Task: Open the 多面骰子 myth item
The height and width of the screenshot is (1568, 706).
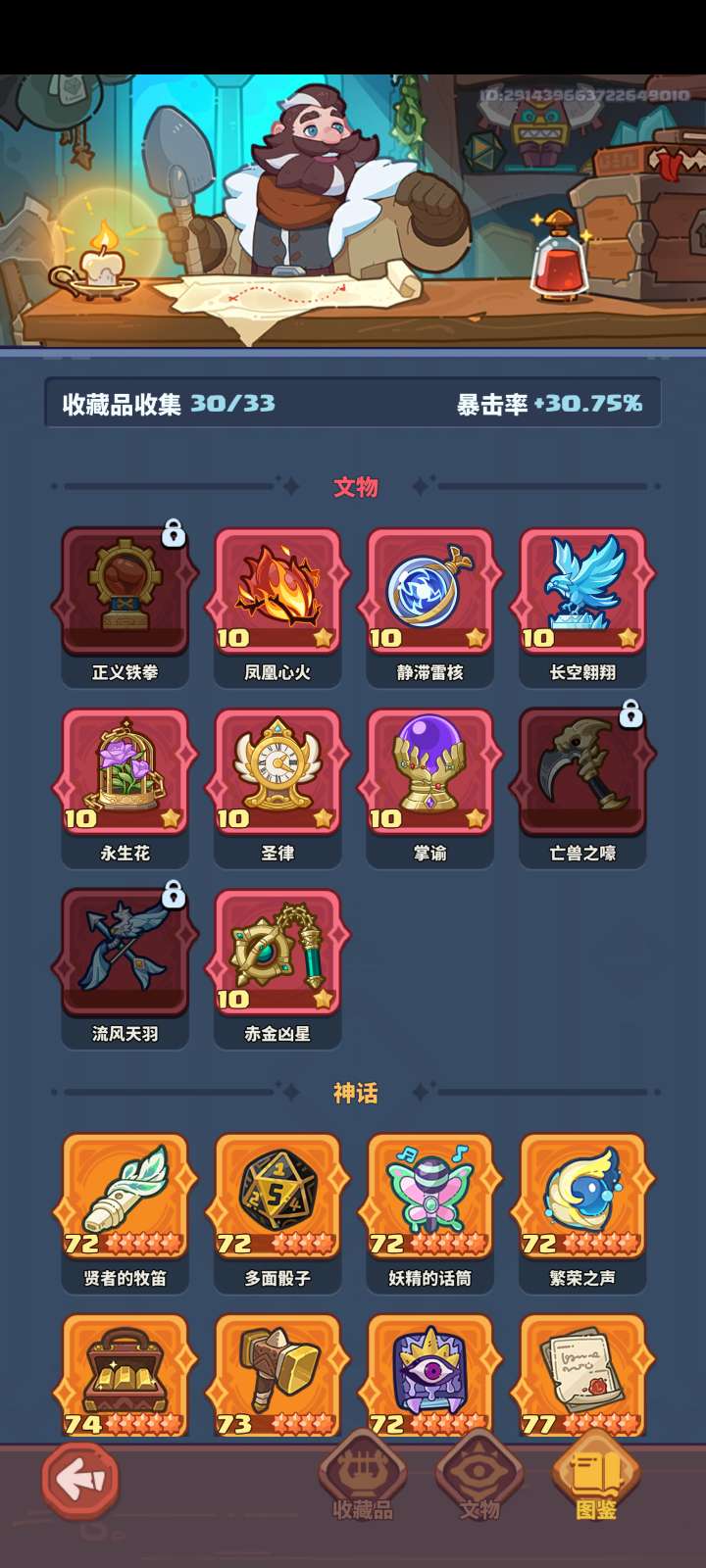Action: tap(277, 1198)
